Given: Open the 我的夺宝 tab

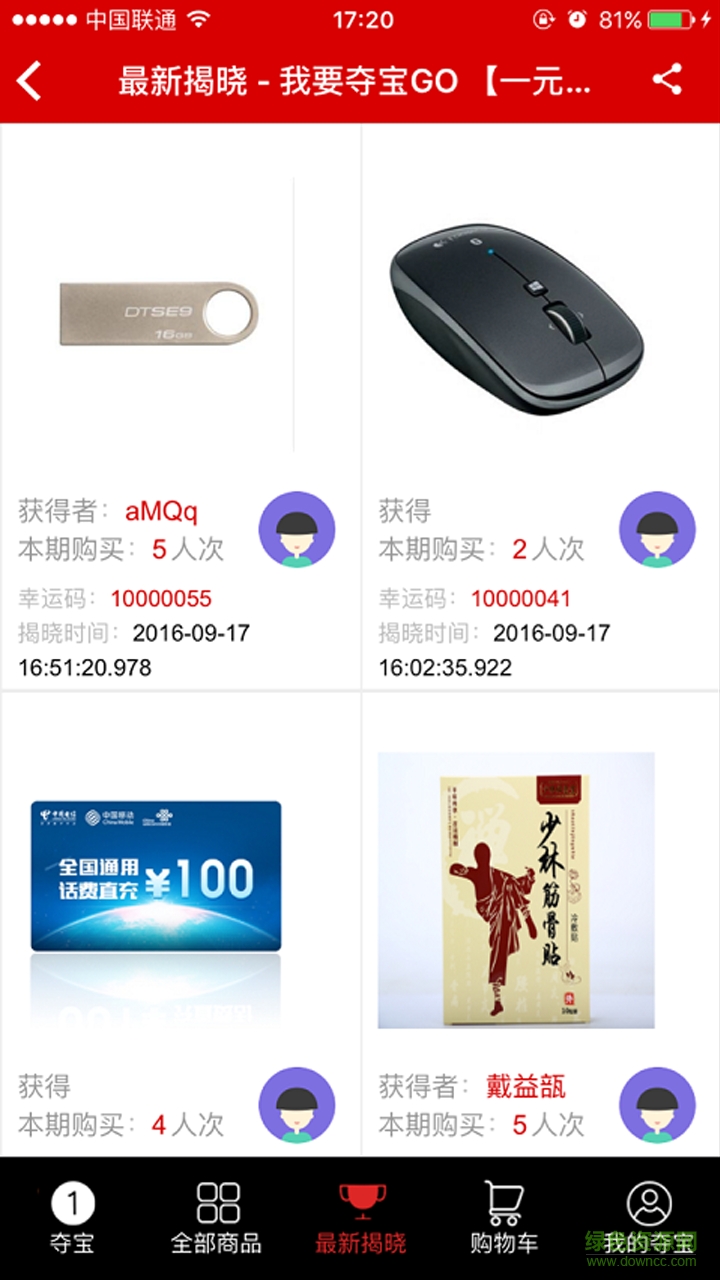Looking at the screenshot, I should [x=648, y=1215].
